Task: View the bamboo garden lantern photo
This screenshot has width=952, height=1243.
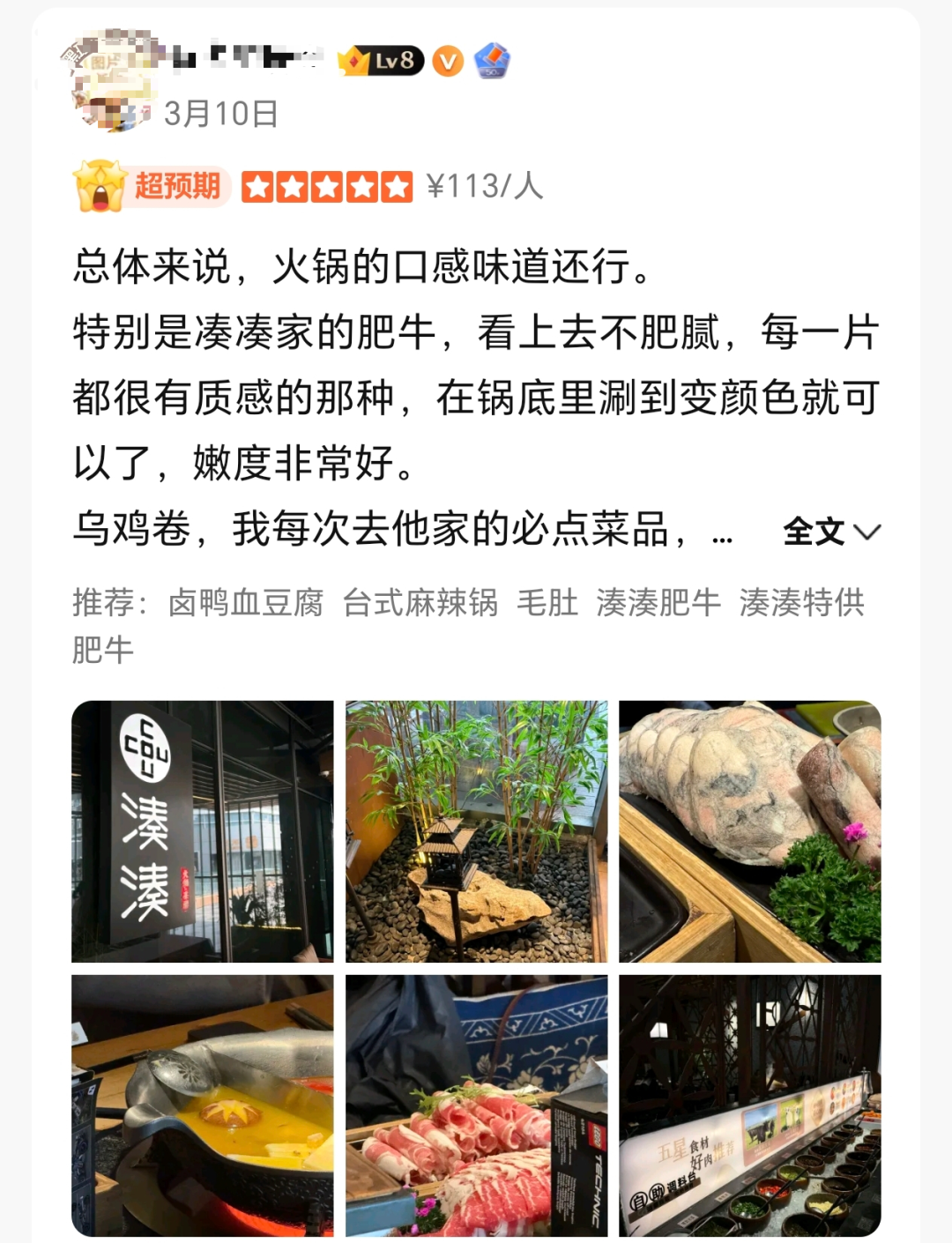Action: tap(476, 830)
